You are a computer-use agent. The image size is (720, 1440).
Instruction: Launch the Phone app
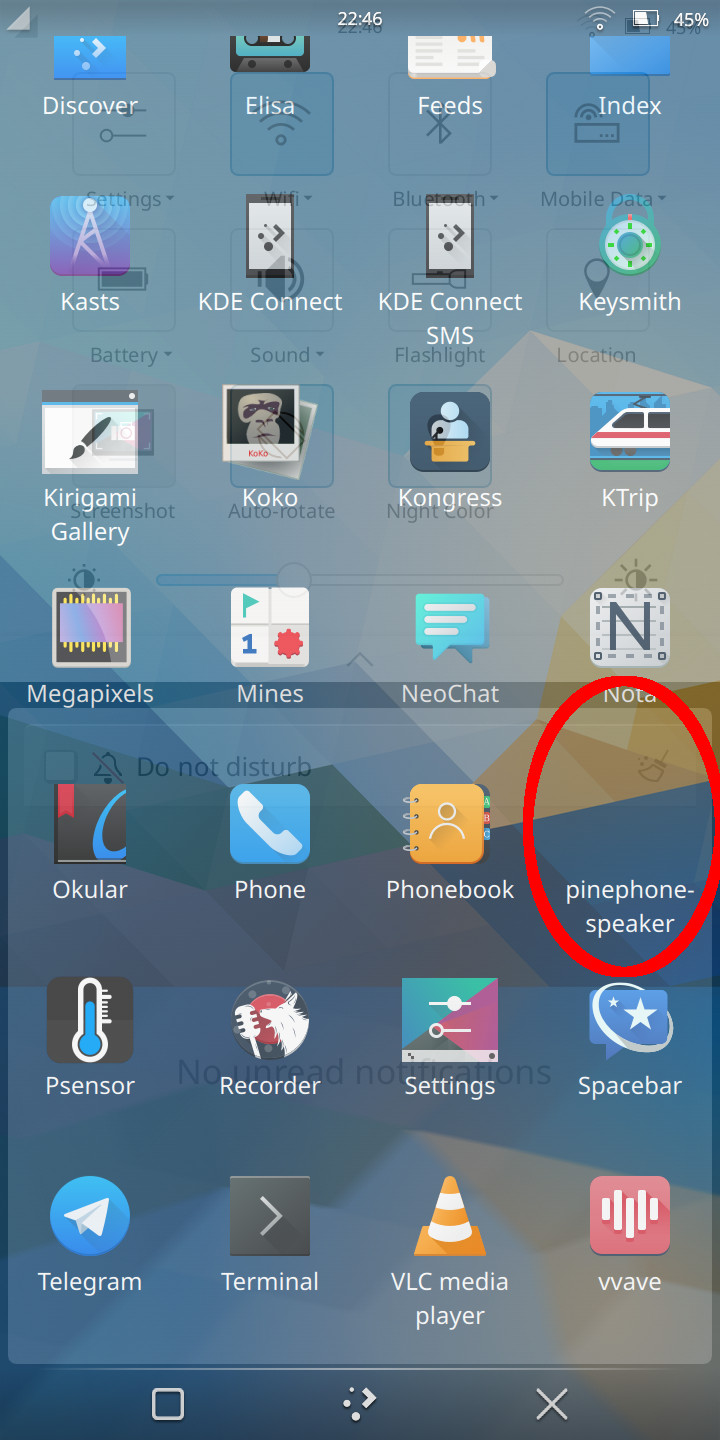[x=270, y=825]
